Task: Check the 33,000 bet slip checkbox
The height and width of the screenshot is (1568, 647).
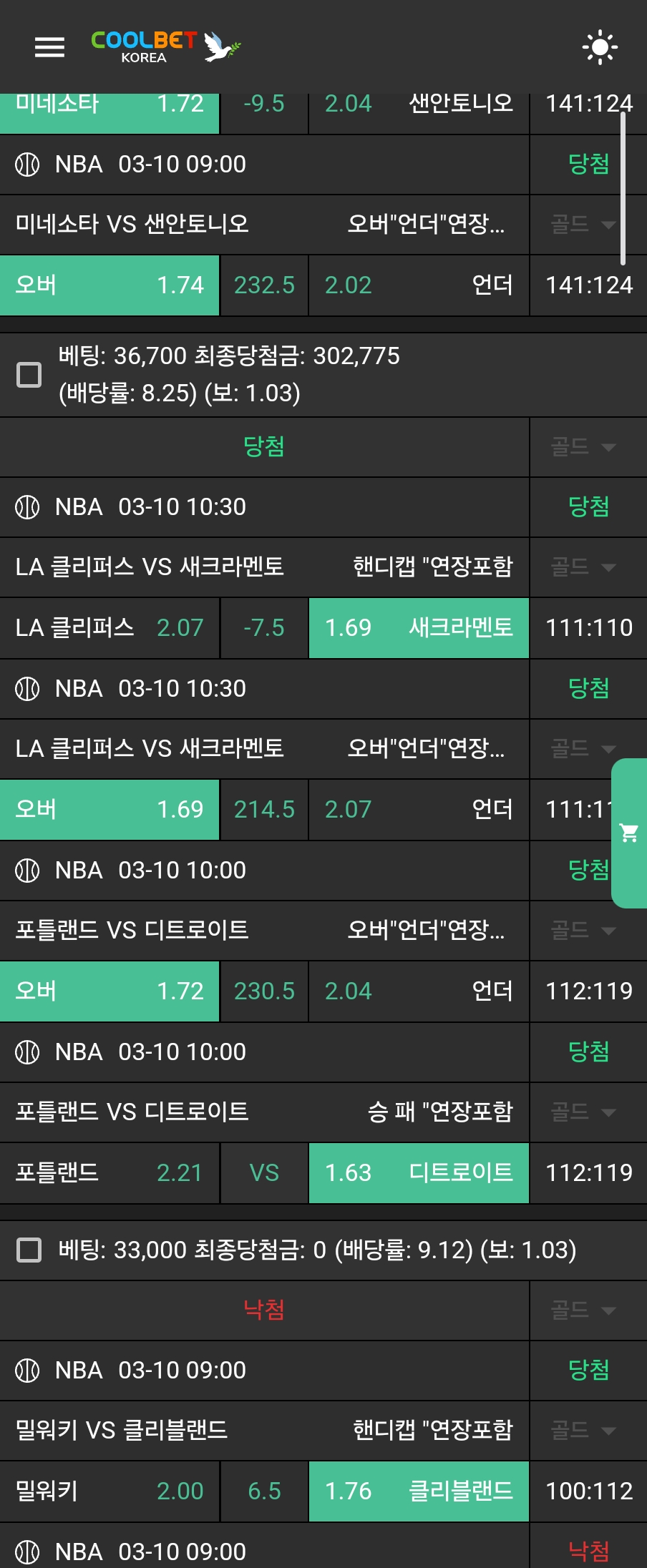Action: (x=29, y=1250)
